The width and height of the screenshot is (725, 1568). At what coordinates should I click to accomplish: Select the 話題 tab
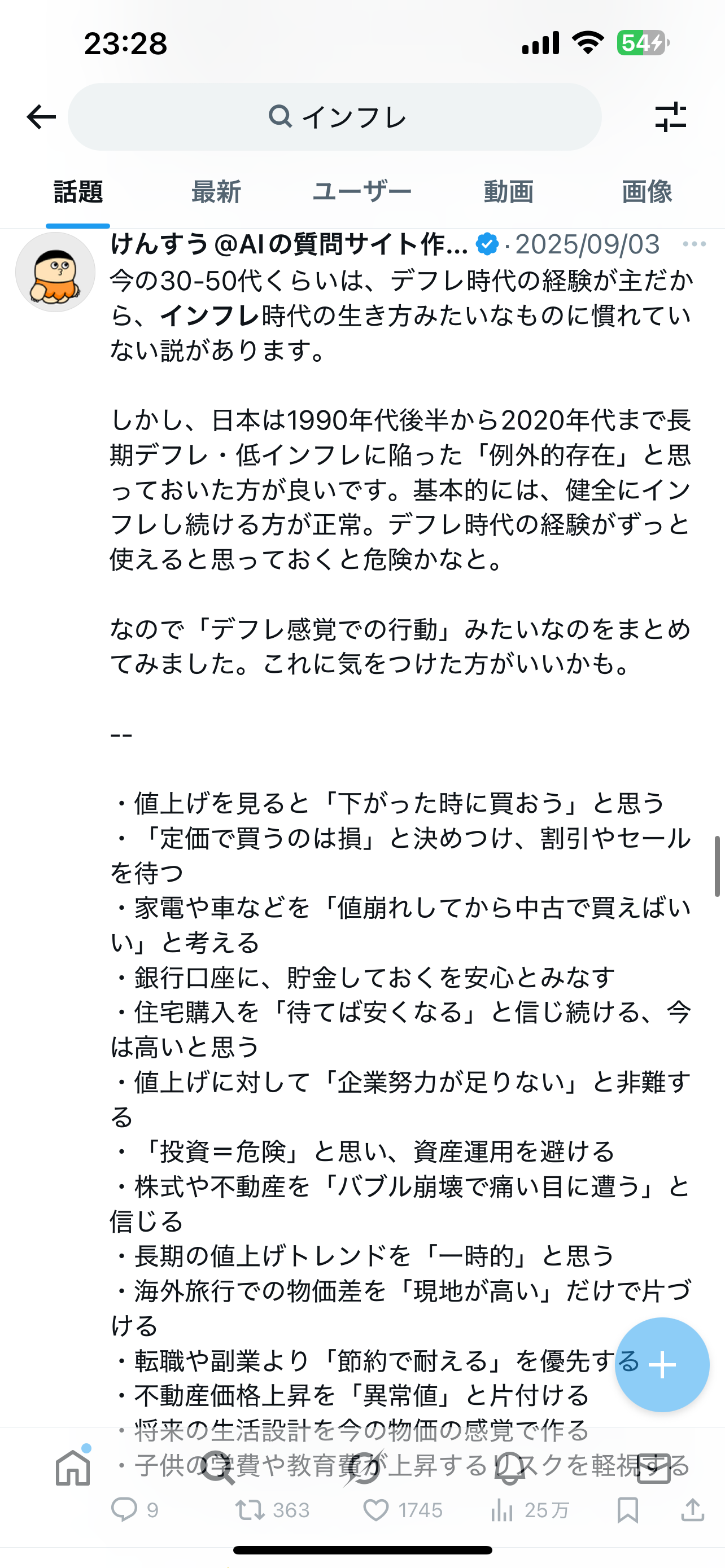pos(78,192)
